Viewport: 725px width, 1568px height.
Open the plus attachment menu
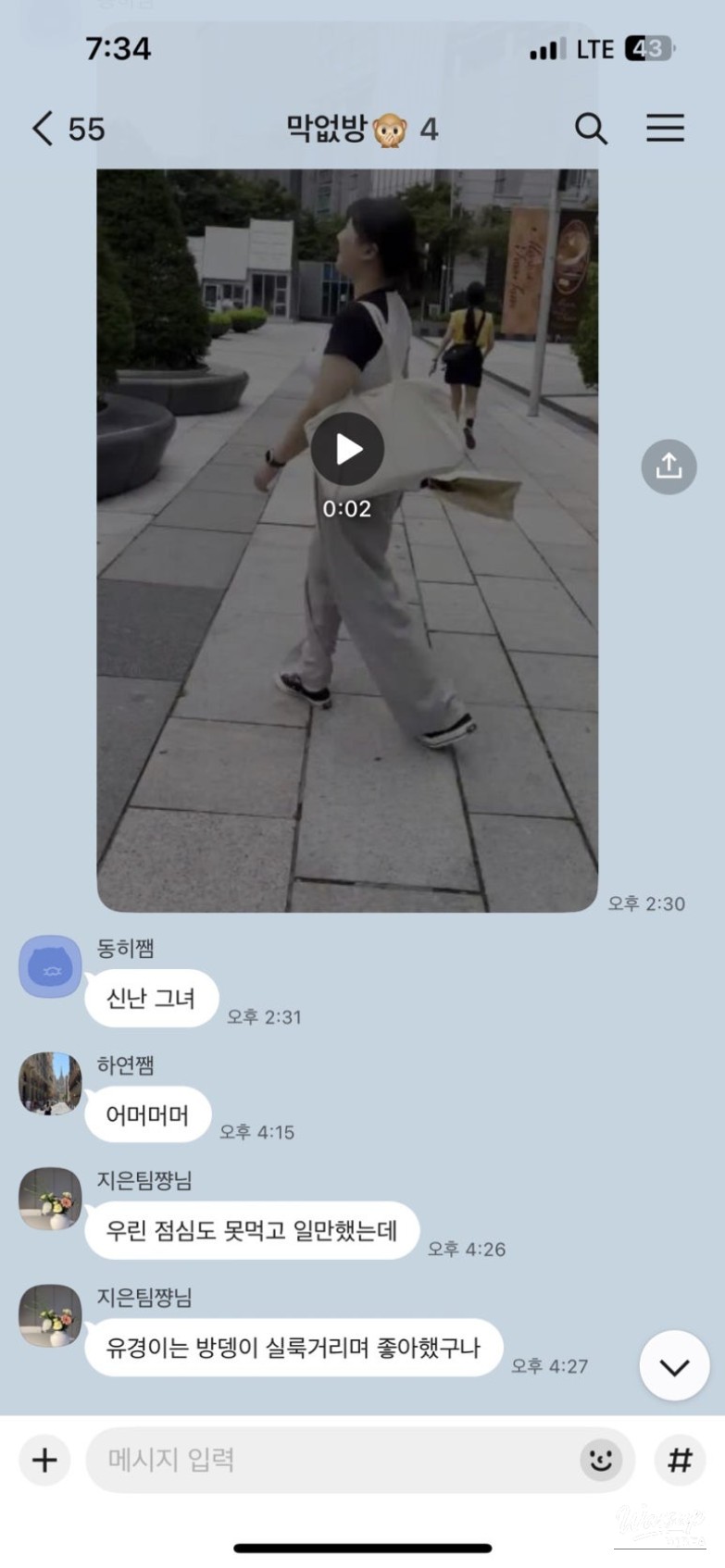pyautogui.click(x=44, y=1460)
